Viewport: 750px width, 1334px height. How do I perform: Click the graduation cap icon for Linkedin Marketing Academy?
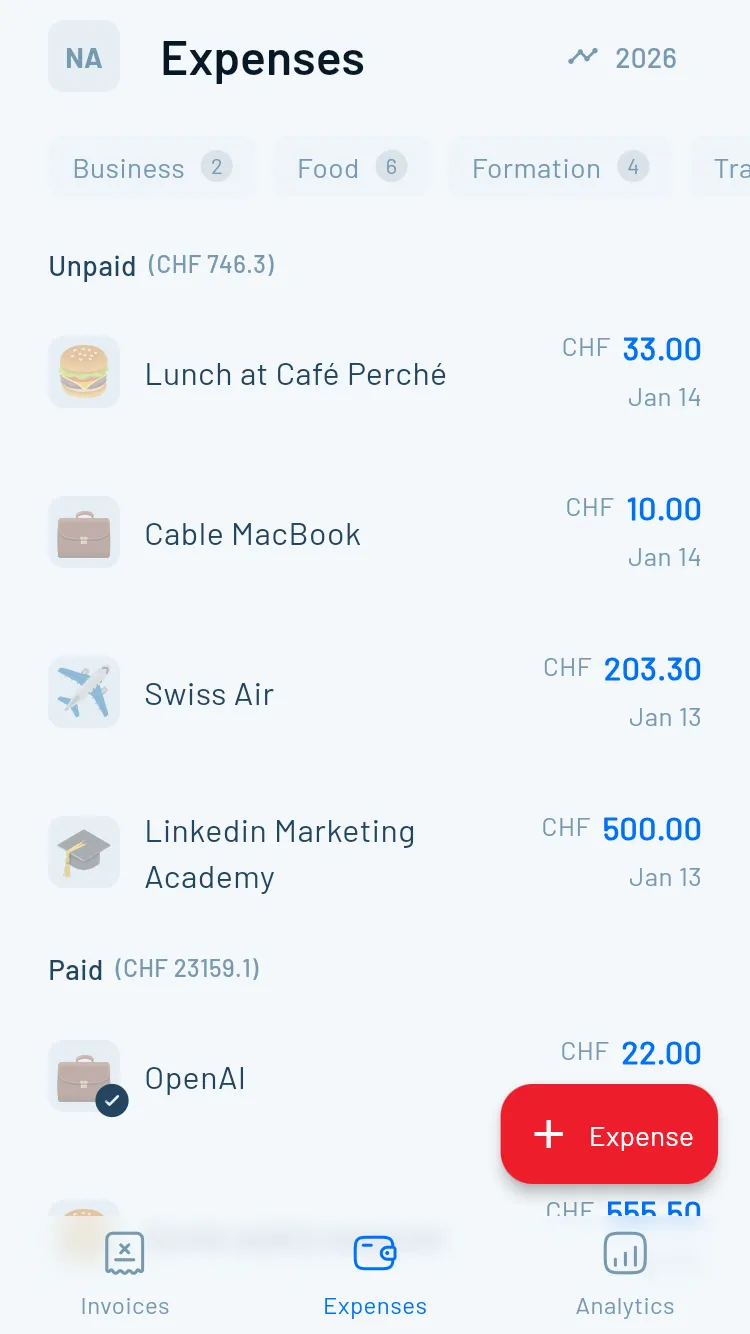tap(84, 851)
